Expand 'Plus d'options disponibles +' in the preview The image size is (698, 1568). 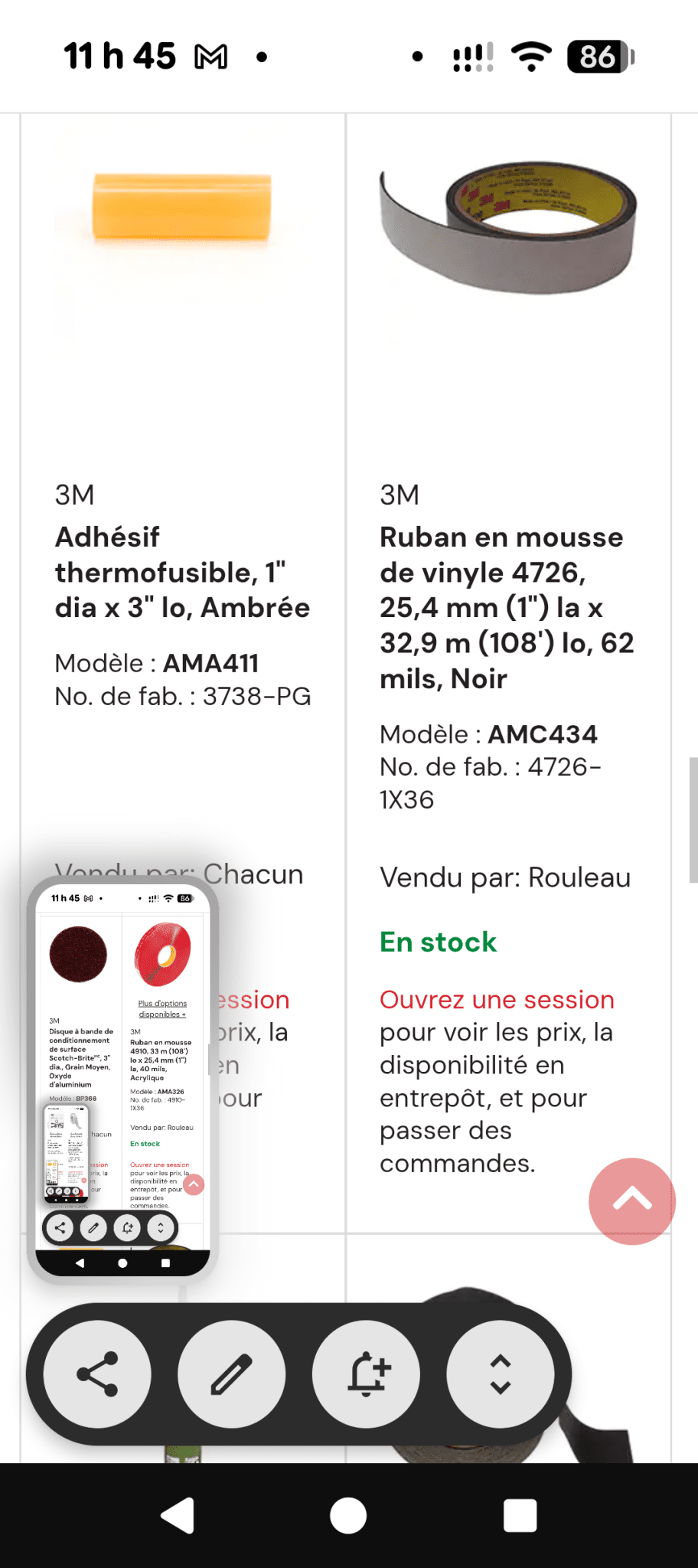[x=163, y=1008]
